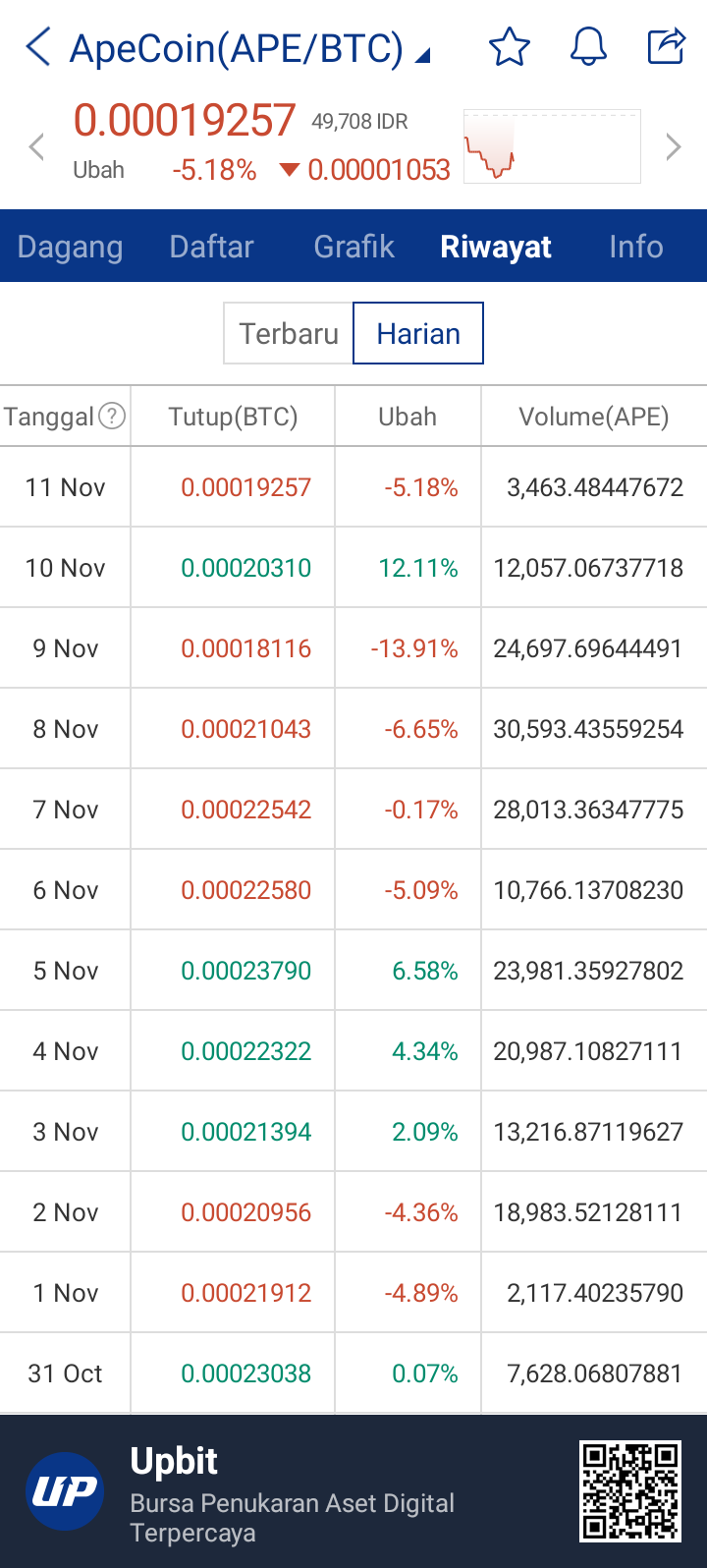The height and width of the screenshot is (1568, 707).
Task: Switch to the Daftar tab
Action: [x=211, y=247]
